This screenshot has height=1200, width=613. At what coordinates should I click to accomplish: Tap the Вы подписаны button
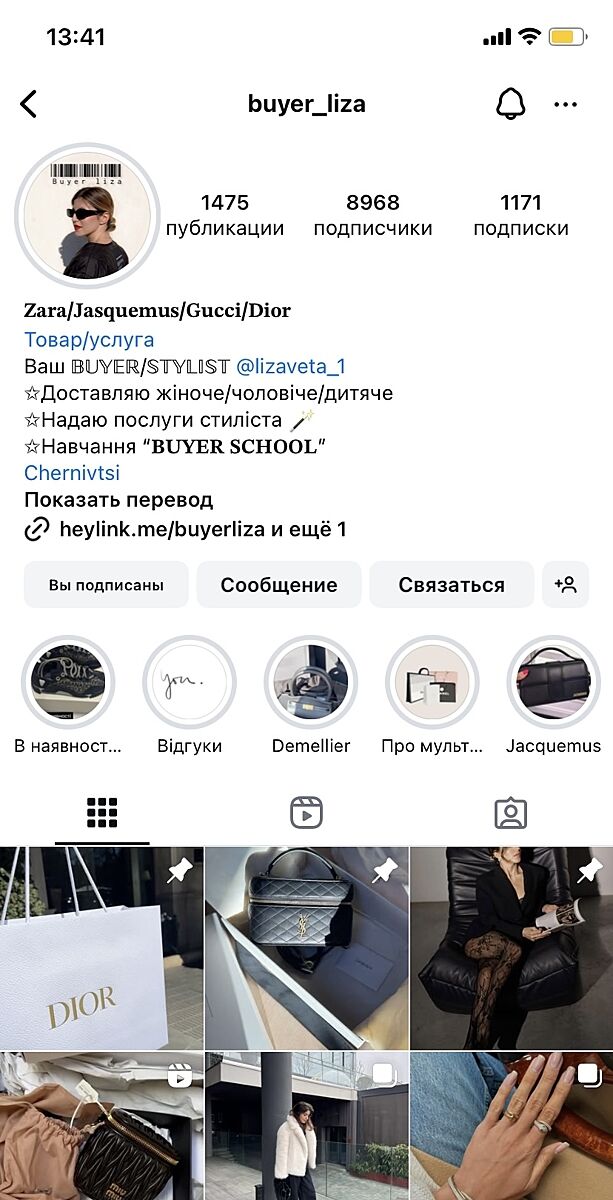click(106, 585)
